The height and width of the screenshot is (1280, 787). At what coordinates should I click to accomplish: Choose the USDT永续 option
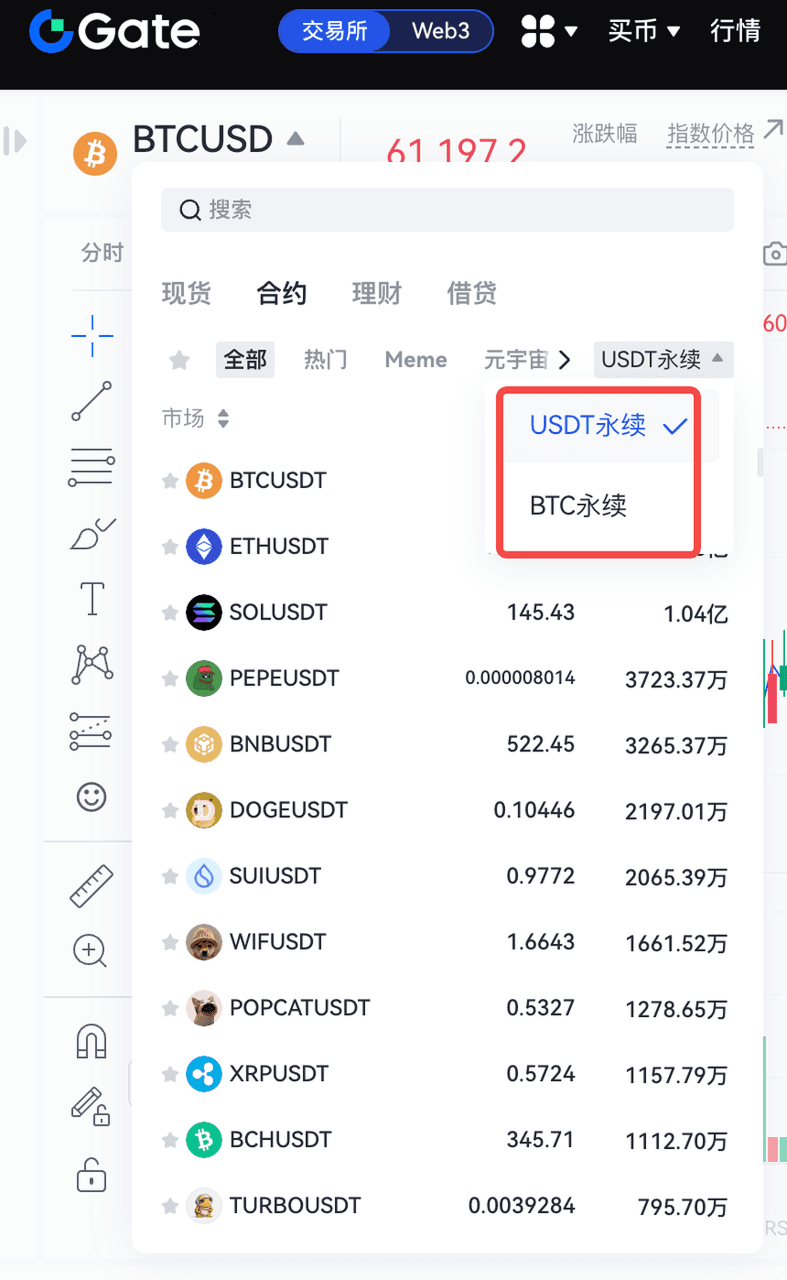[x=588, y=425]
